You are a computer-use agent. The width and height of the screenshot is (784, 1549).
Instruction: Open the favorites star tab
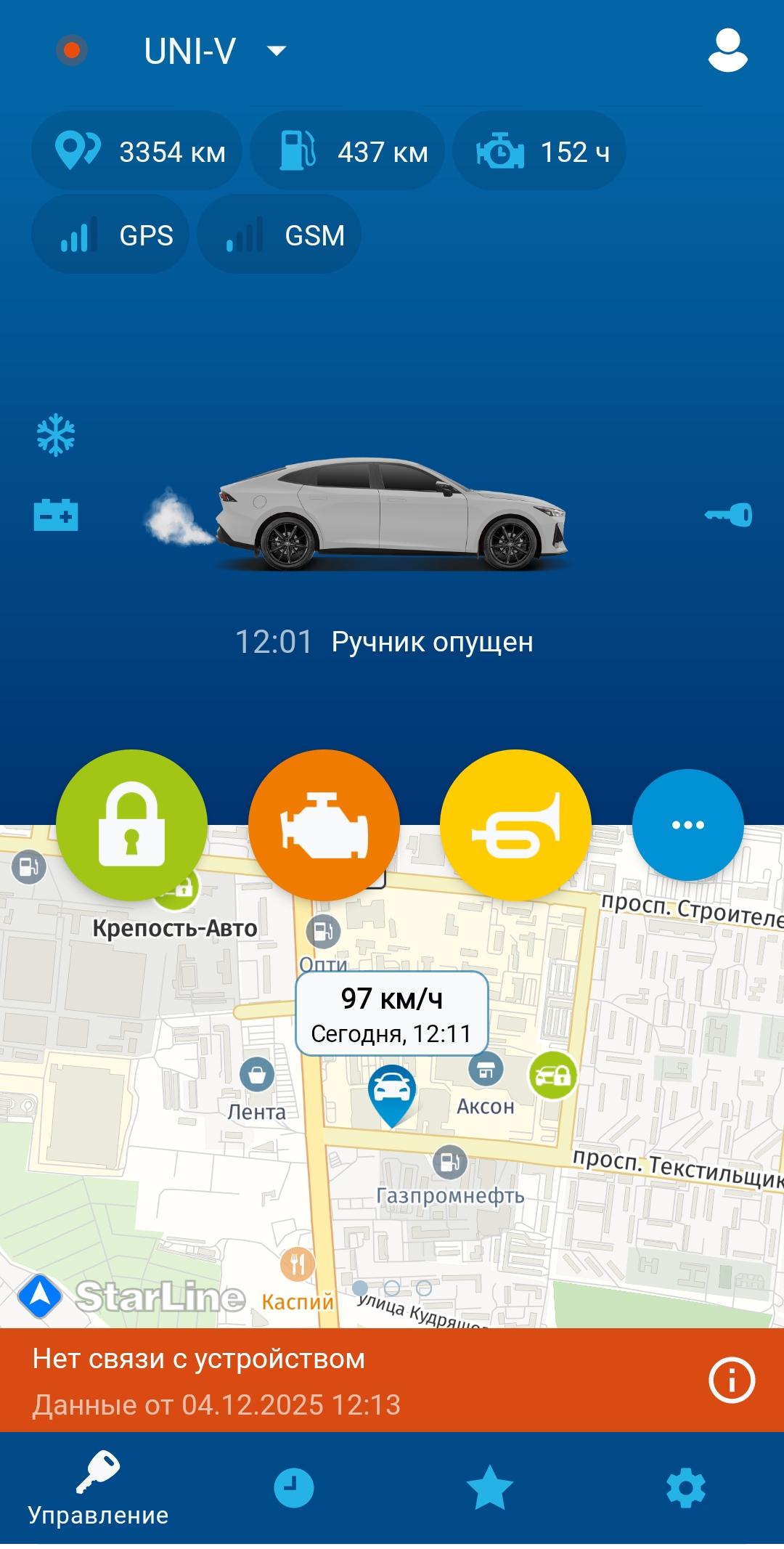tap(489, 1487)
